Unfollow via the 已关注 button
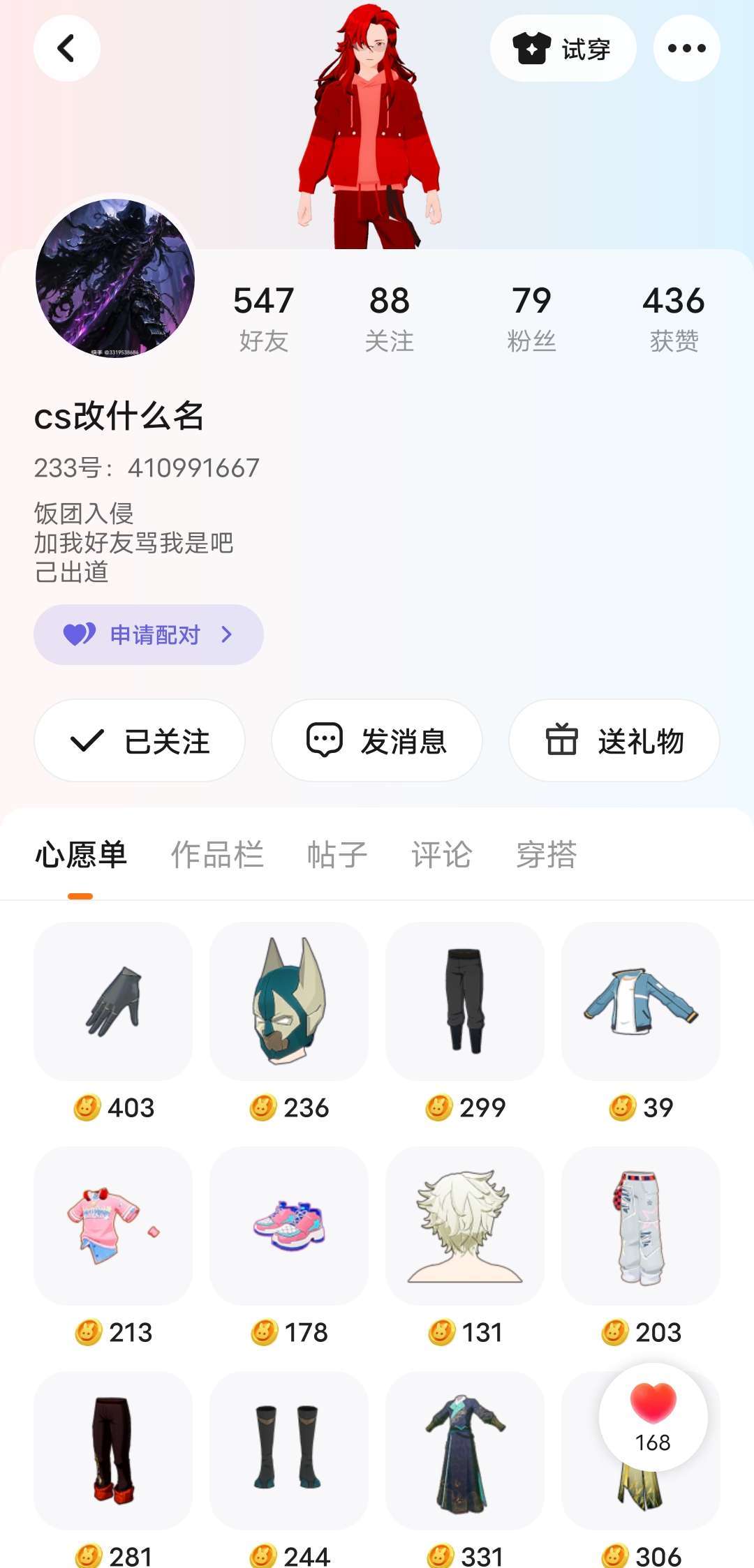 (x=140, y=740)
